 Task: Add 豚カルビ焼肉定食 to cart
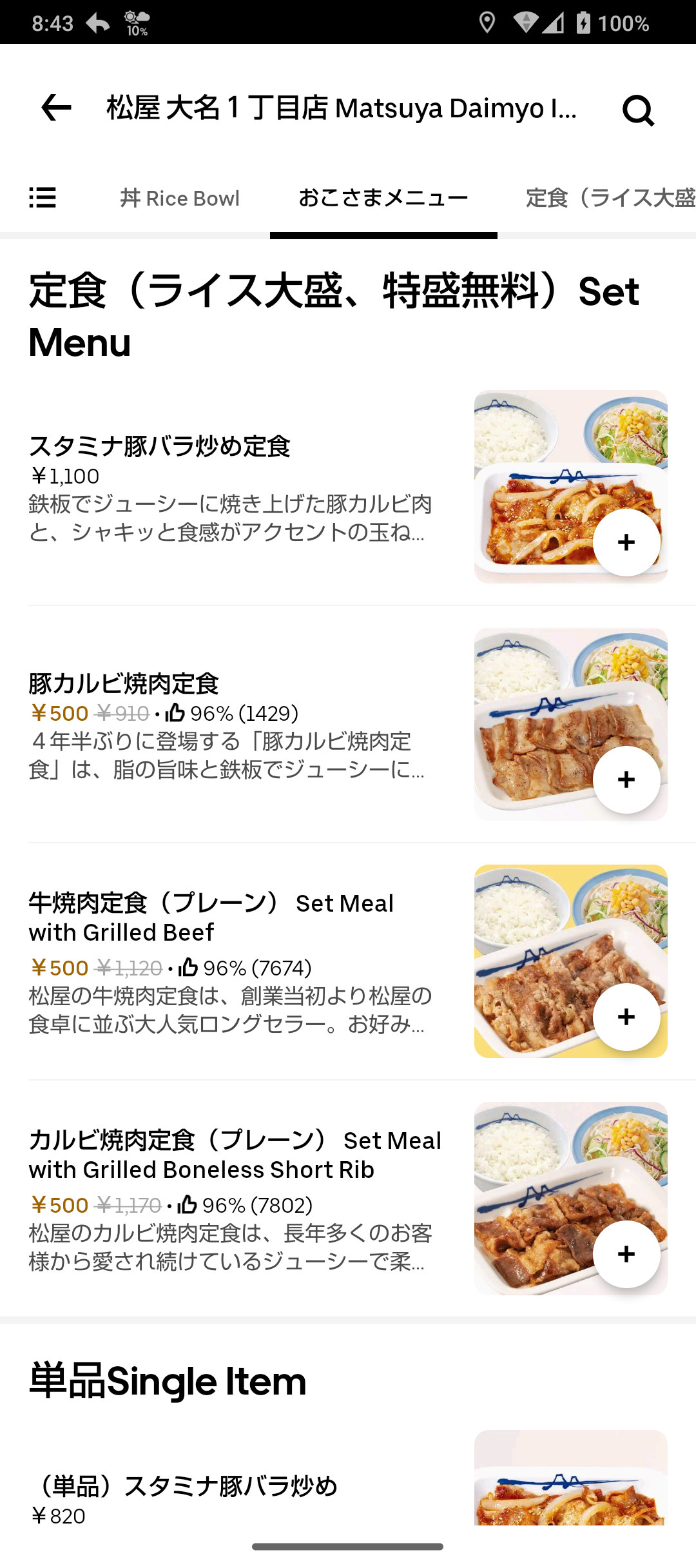pos(626,779)
